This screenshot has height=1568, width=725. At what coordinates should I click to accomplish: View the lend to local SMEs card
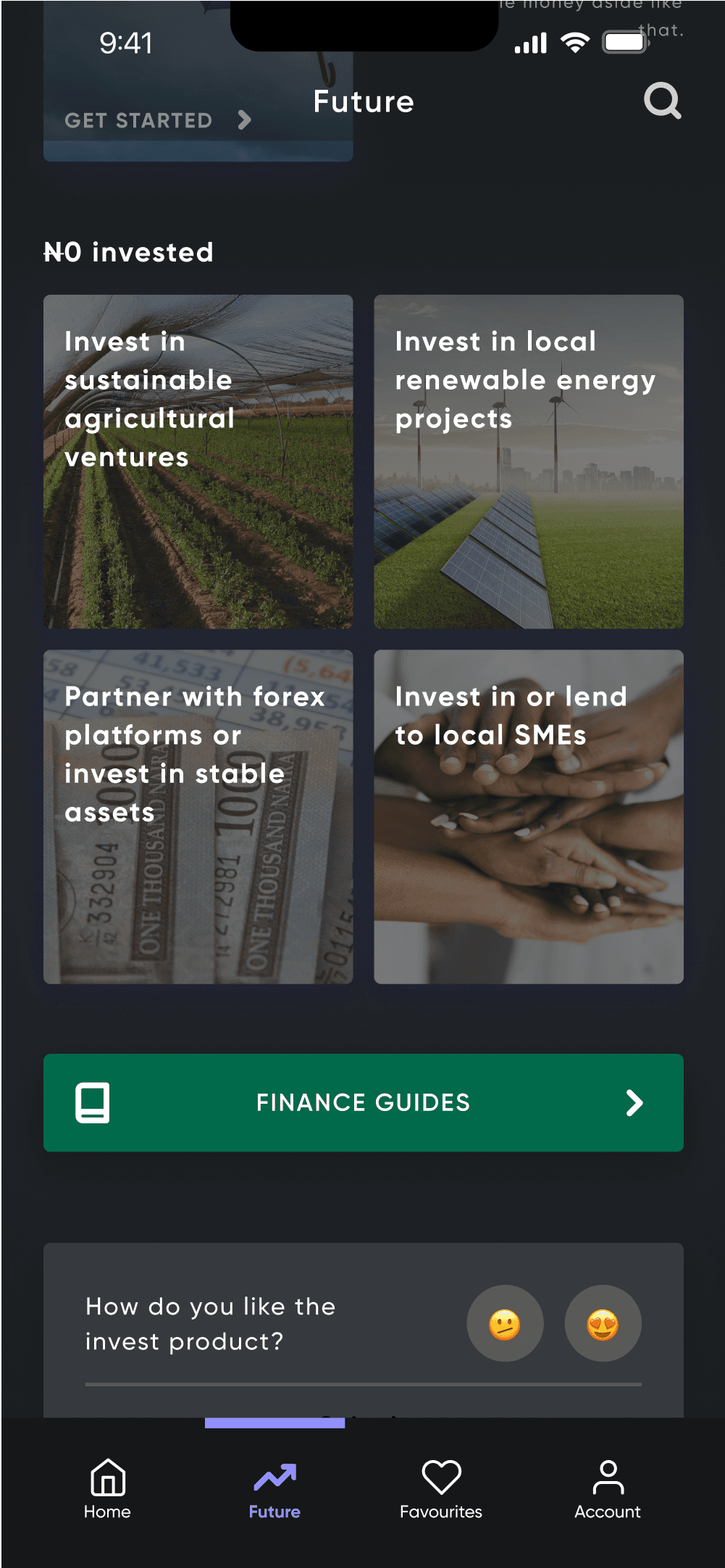528,816
